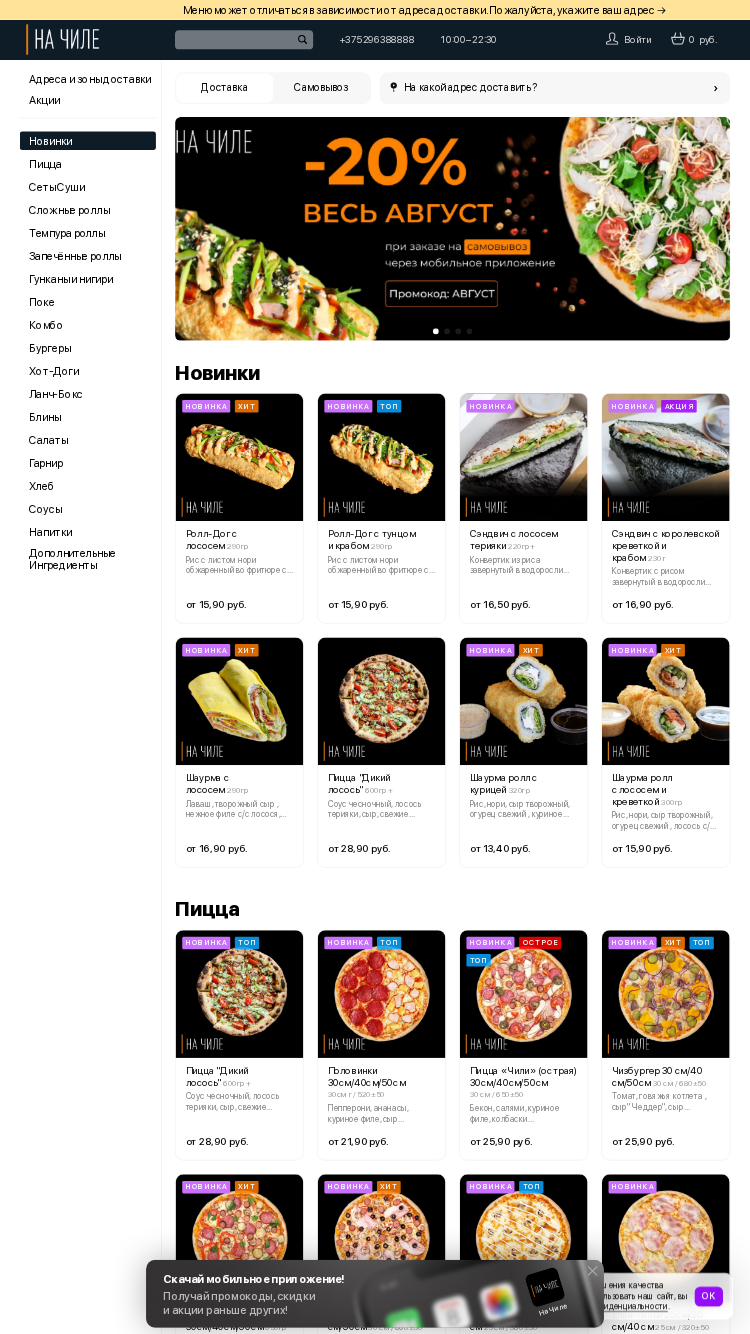
Task: View the Шаурма ролл с курицей card
Action: 523,752
